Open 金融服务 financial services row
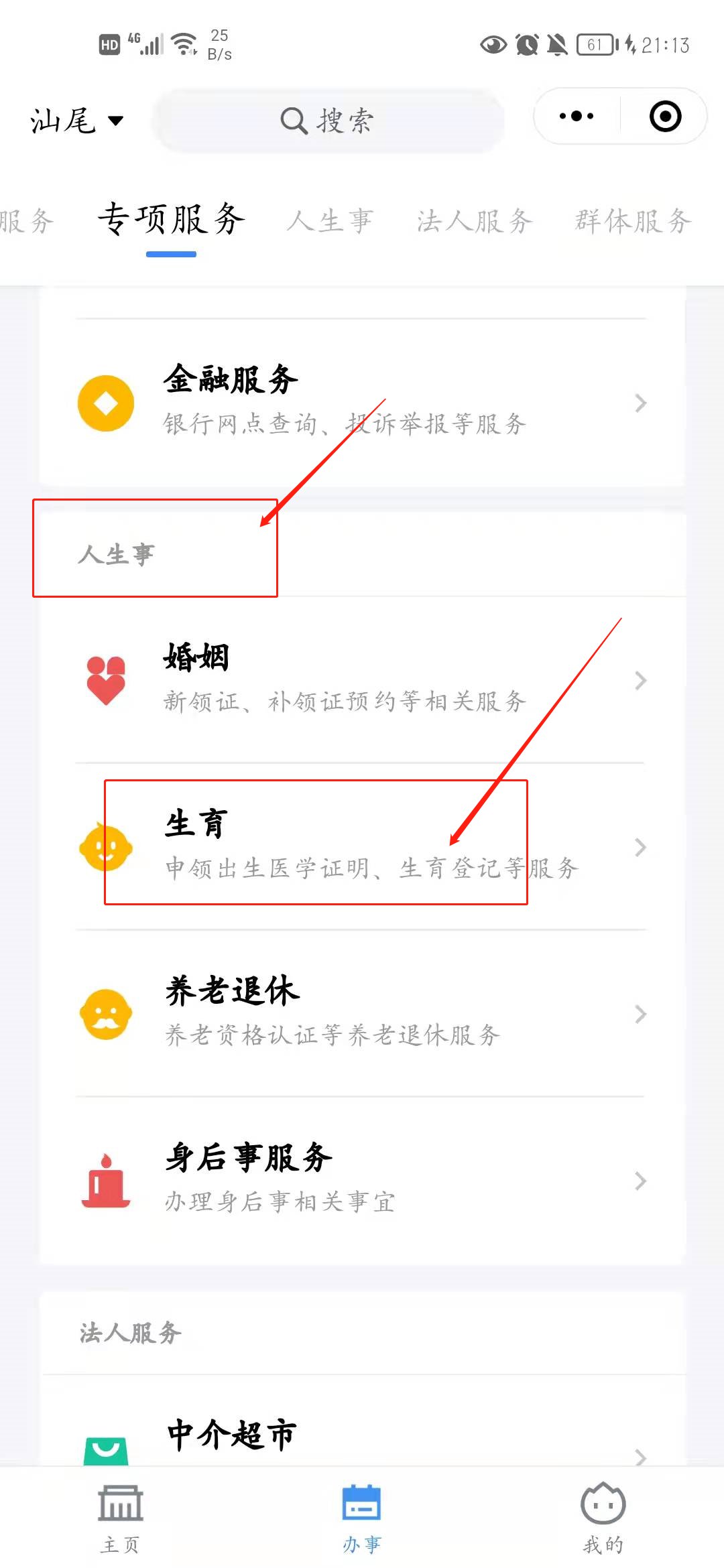 tap(362, 403)
